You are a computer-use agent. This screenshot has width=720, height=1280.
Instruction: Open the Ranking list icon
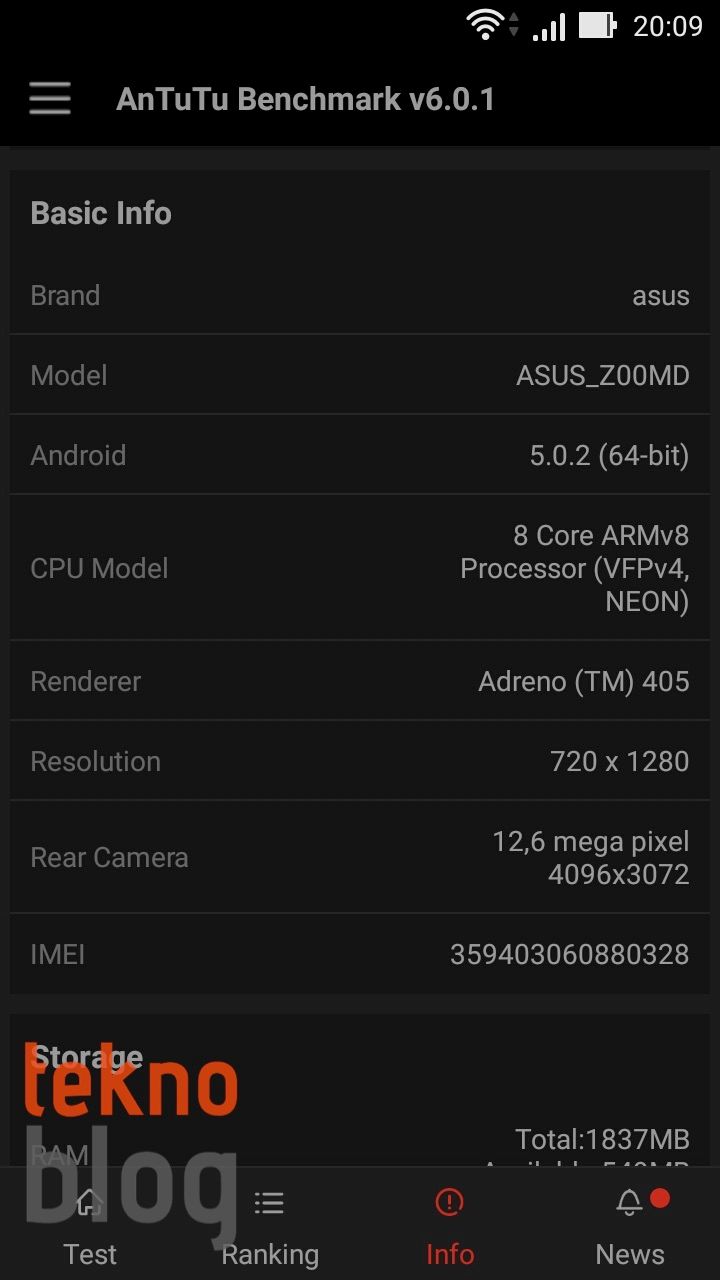click(x=269, y=1203)
